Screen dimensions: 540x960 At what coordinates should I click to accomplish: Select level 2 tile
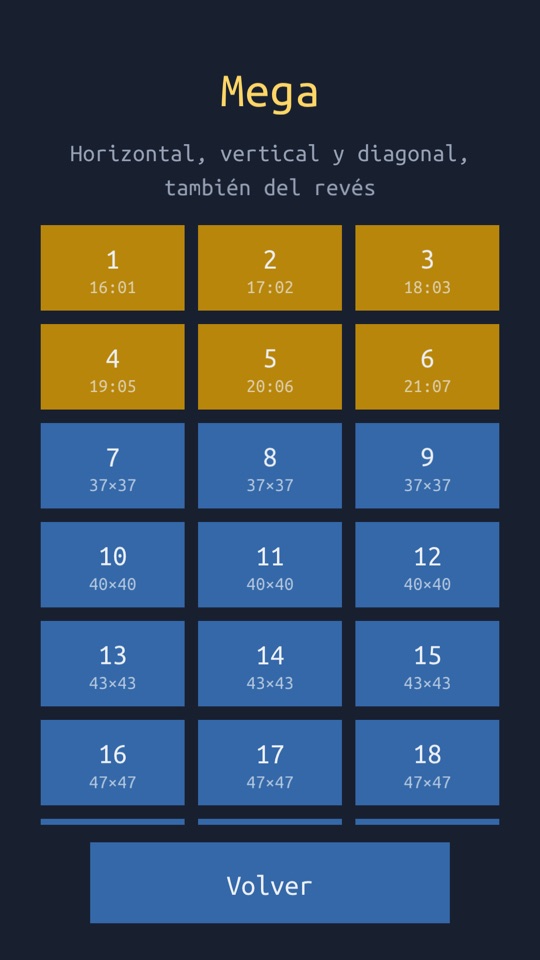(x=270, y=268)
